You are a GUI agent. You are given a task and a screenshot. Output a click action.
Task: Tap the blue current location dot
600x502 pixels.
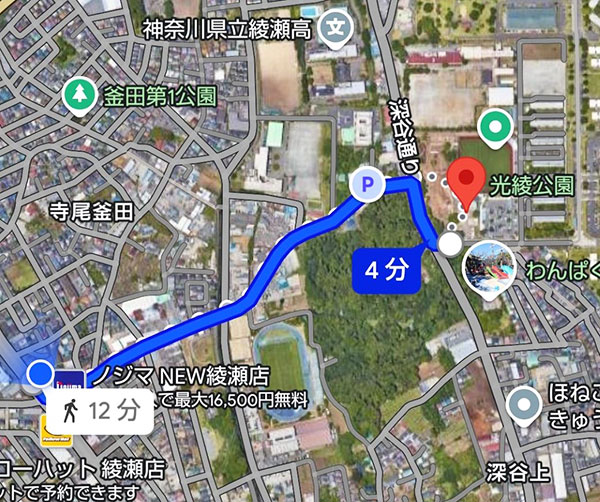39,374
